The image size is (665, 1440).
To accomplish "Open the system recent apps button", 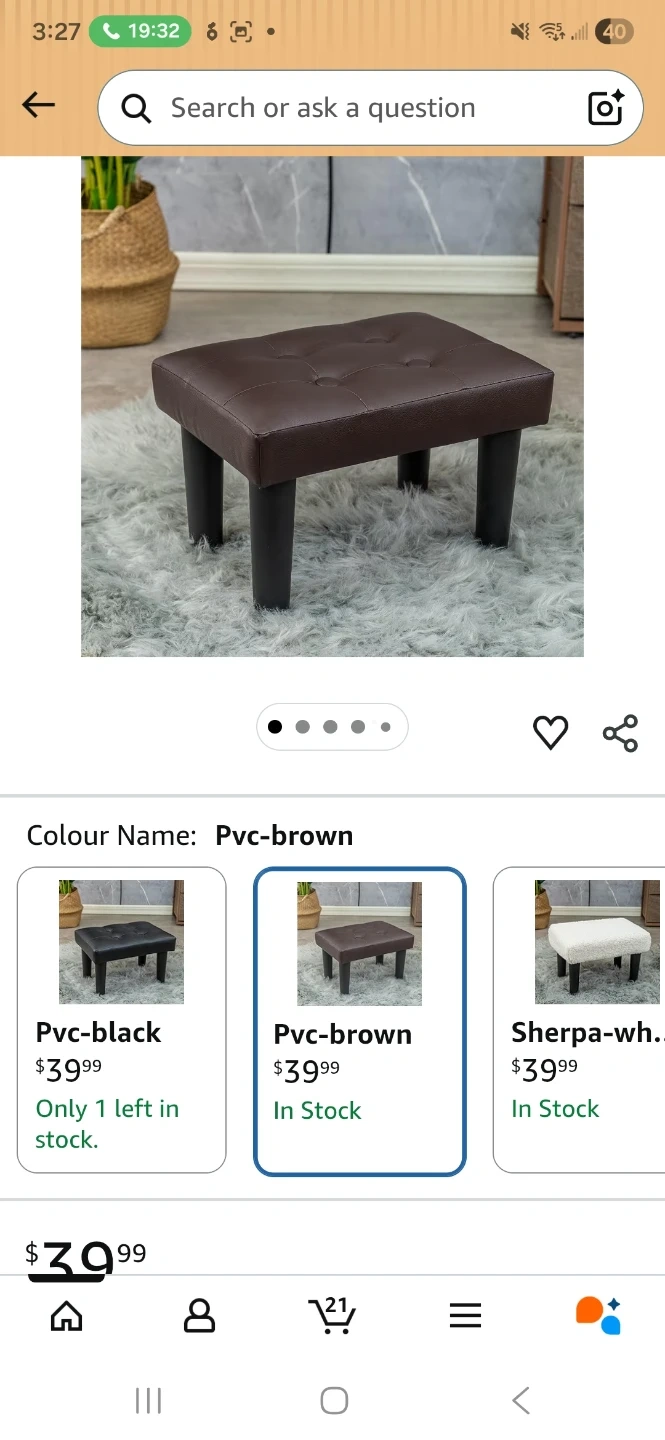I will [148, 1401].
